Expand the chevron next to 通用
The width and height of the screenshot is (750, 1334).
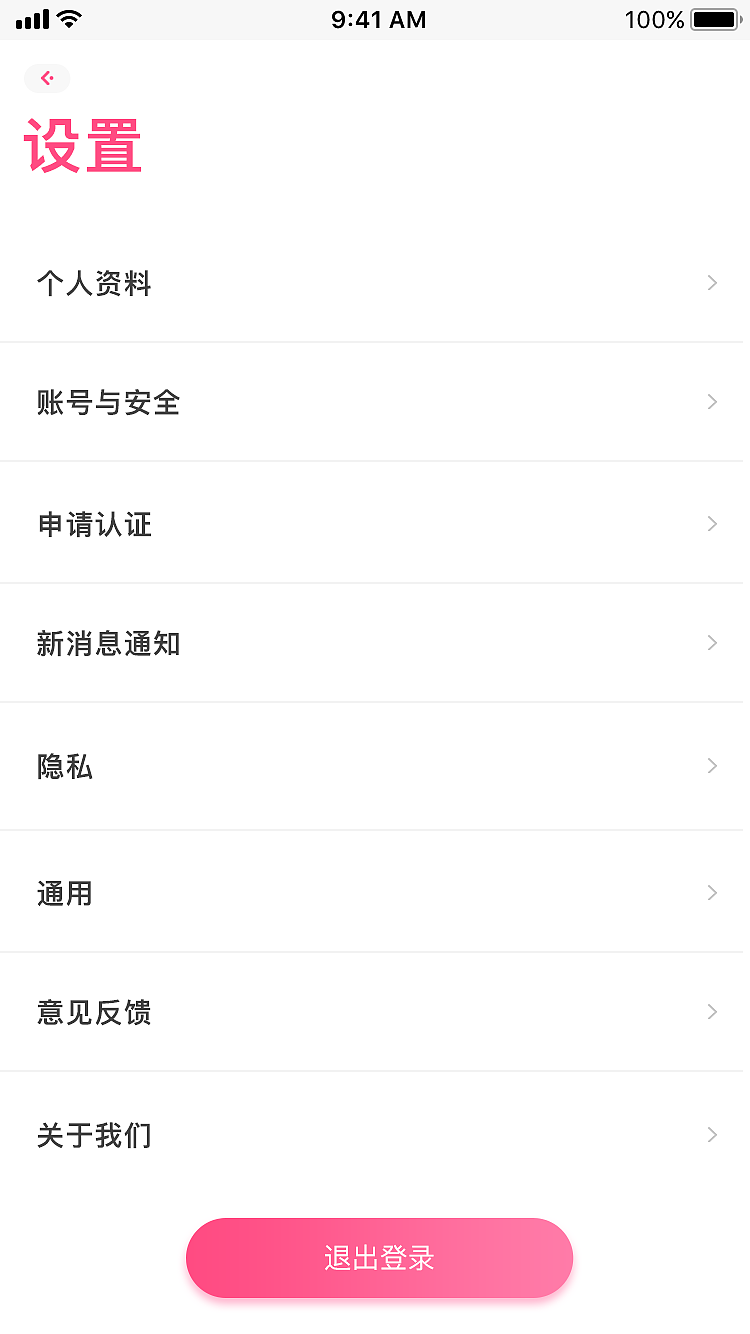coord(711,892)
